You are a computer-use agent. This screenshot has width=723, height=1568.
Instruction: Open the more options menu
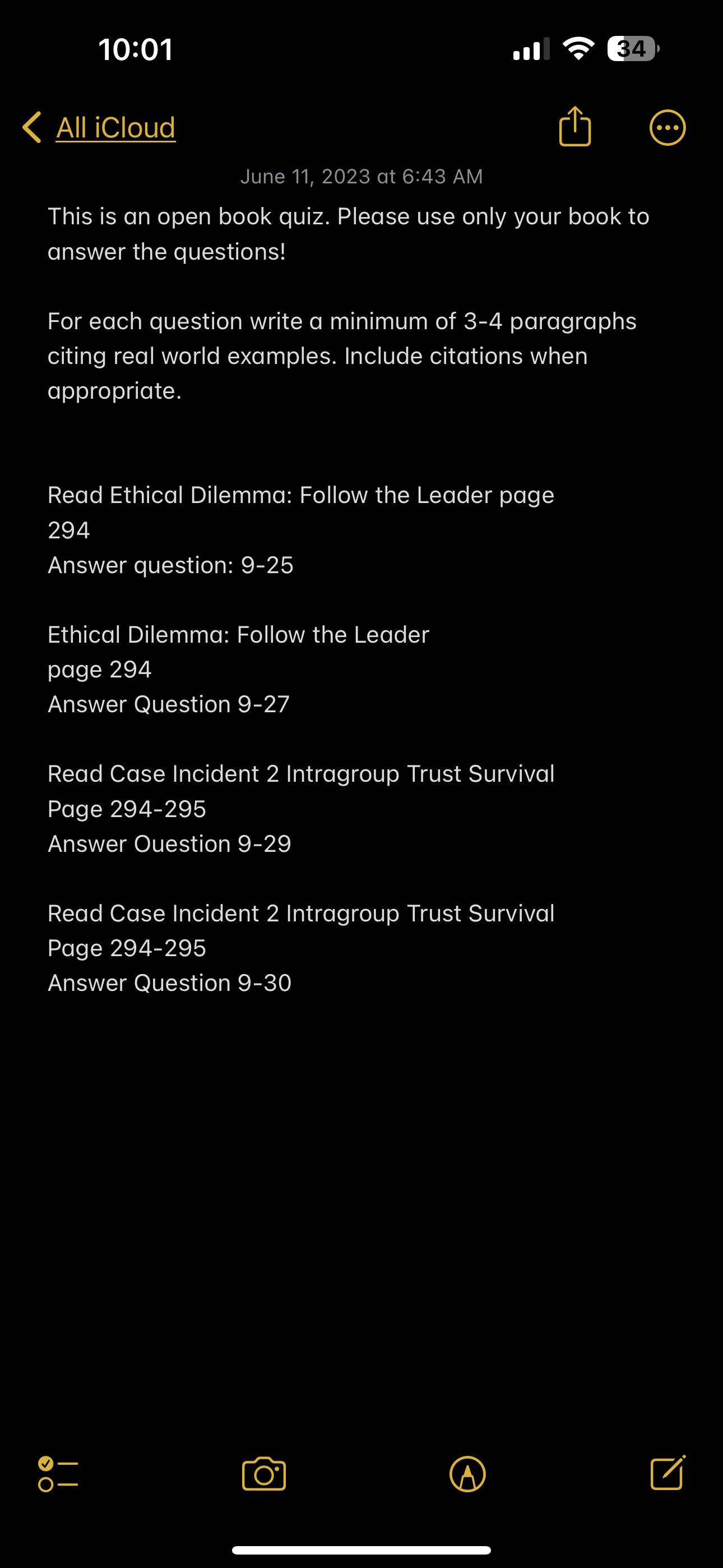[667, 128]
